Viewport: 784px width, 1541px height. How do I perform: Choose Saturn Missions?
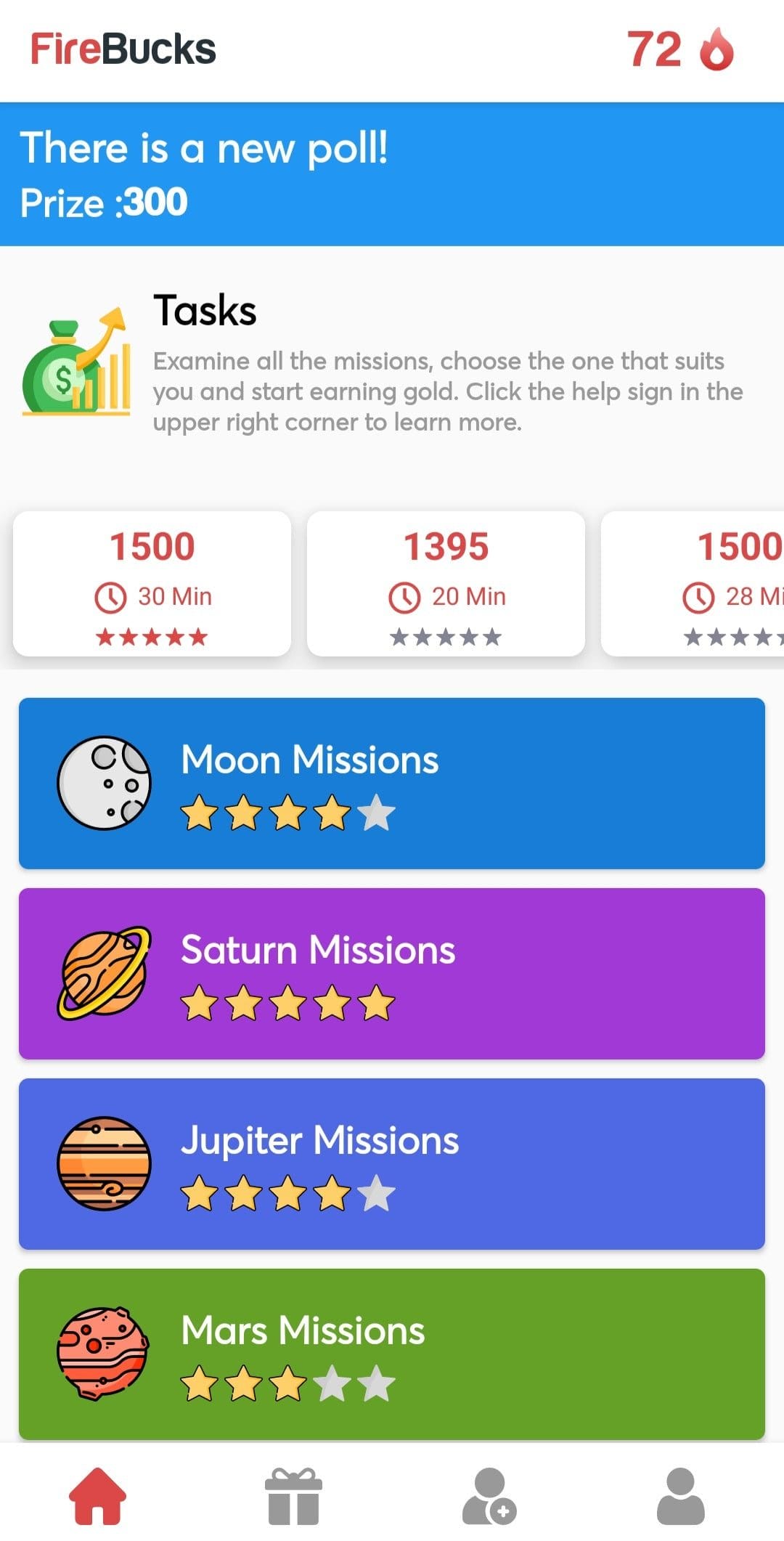[392, 974]
